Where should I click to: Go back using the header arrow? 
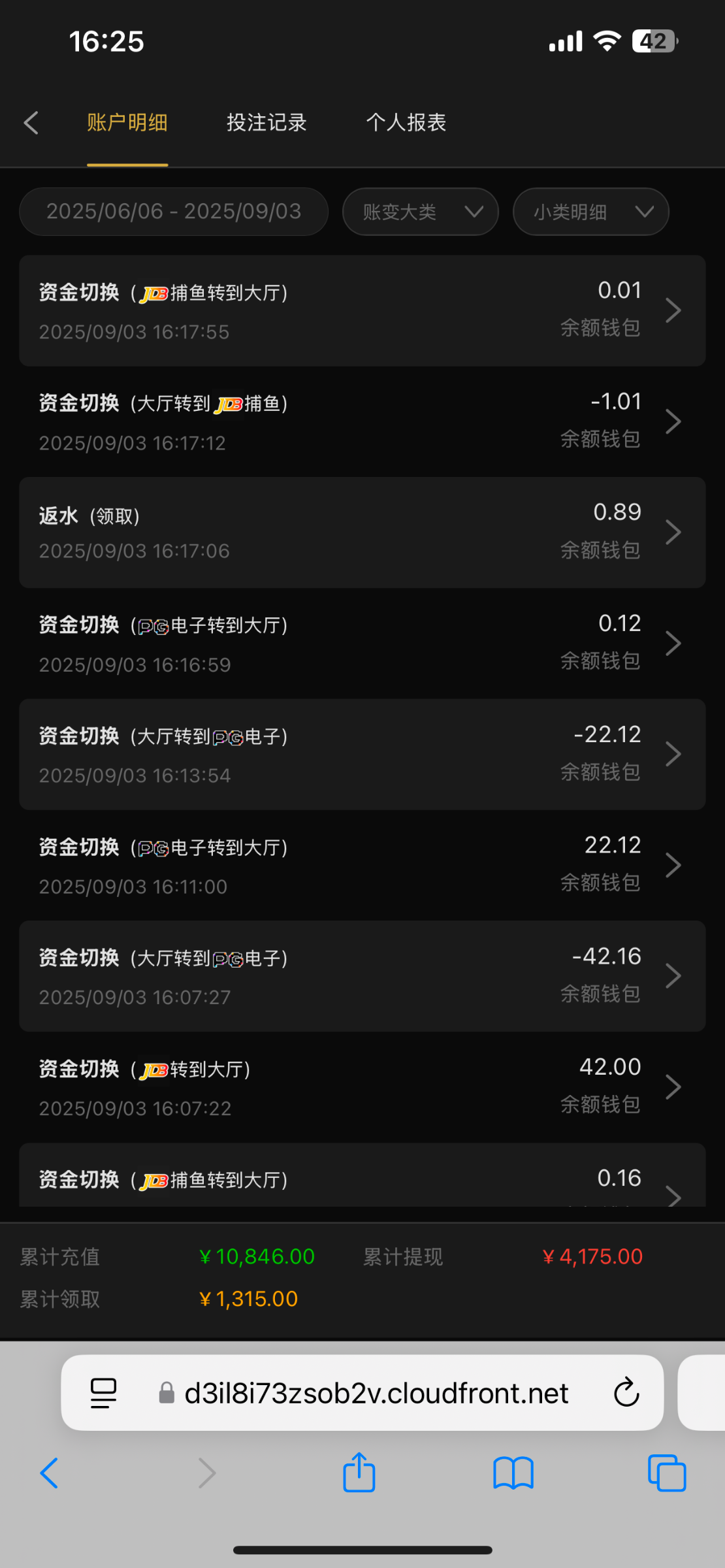pyautogui.click(x=31, y=123)
